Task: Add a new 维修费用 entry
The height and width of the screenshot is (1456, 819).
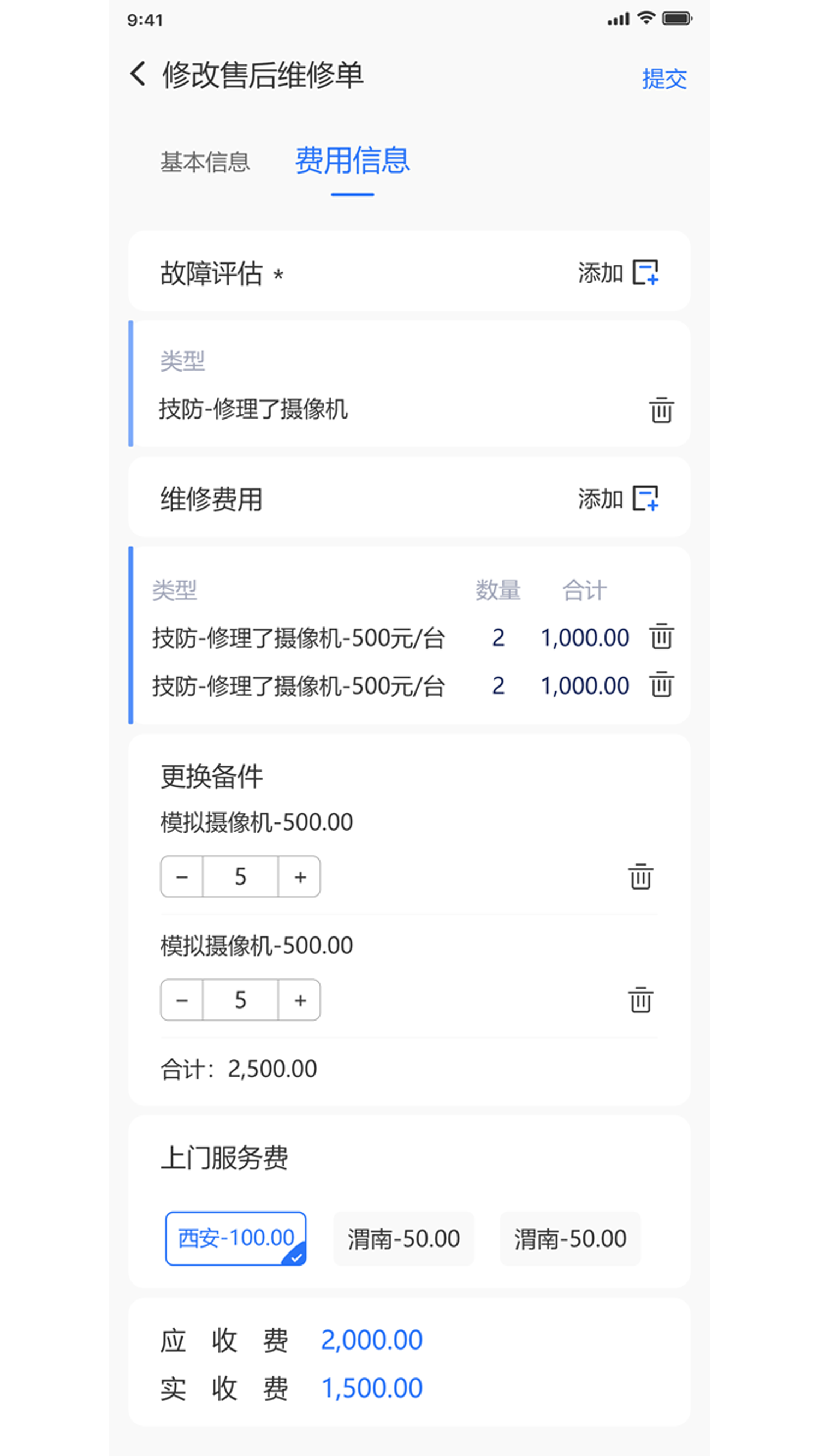Action: (x=618, y=499)
